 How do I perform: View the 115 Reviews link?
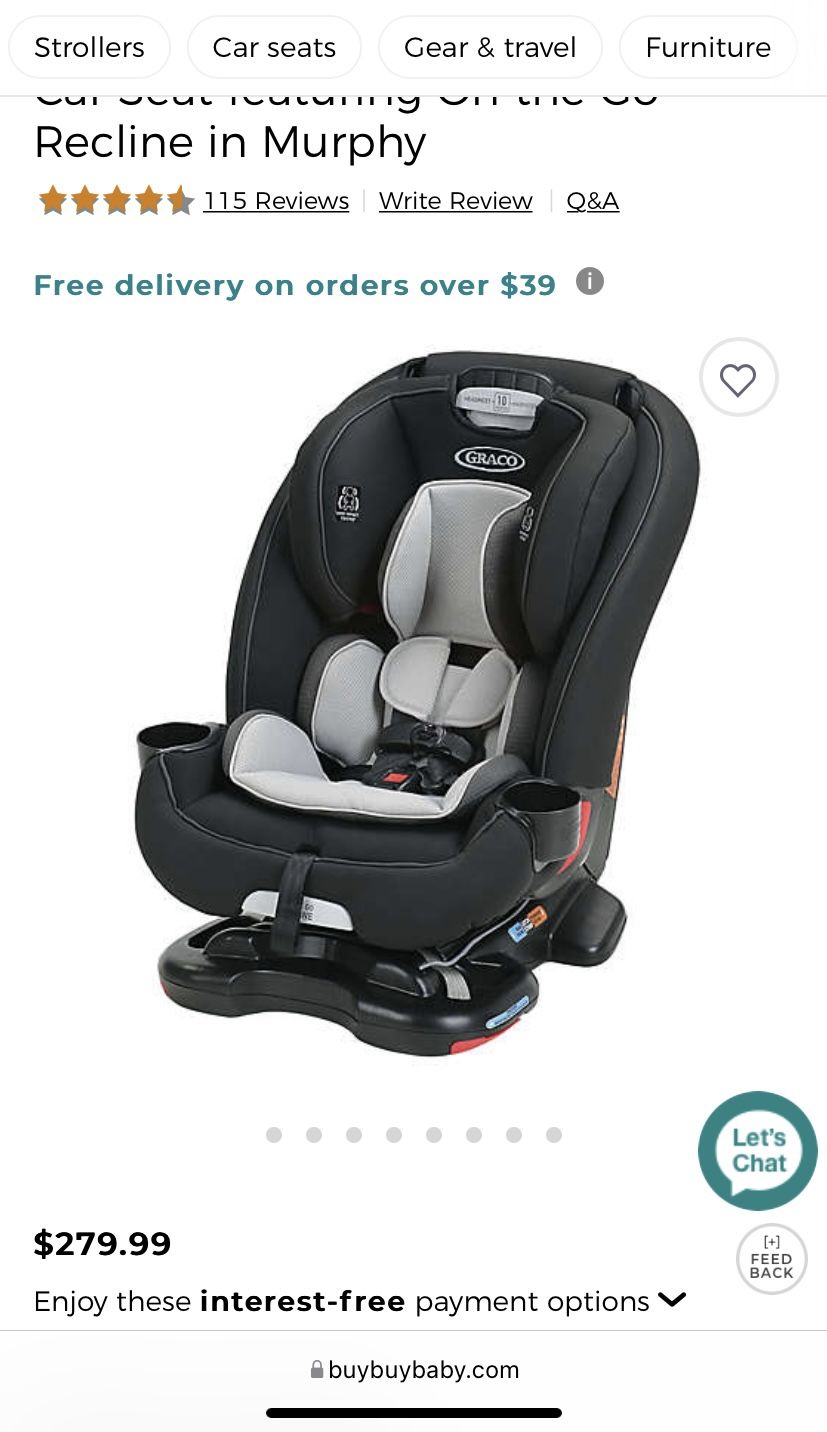point(276,201)
